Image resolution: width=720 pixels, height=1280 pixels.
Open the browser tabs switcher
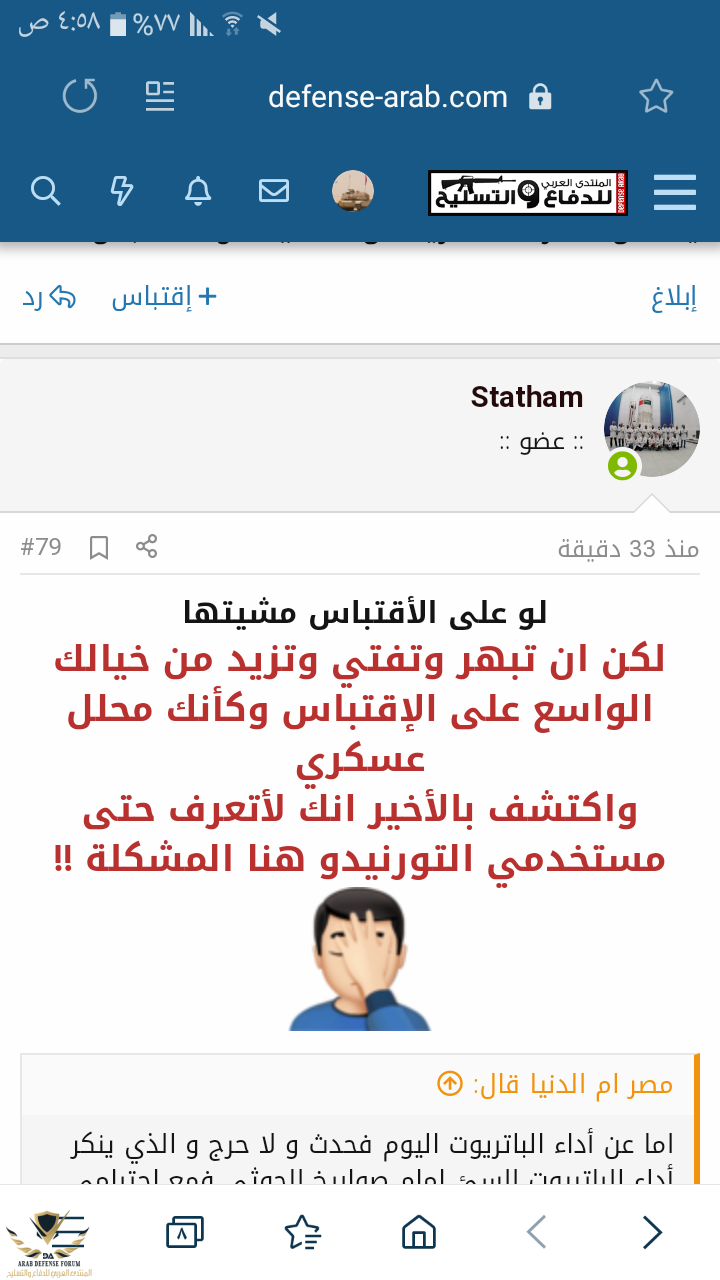coord(184,1232)
